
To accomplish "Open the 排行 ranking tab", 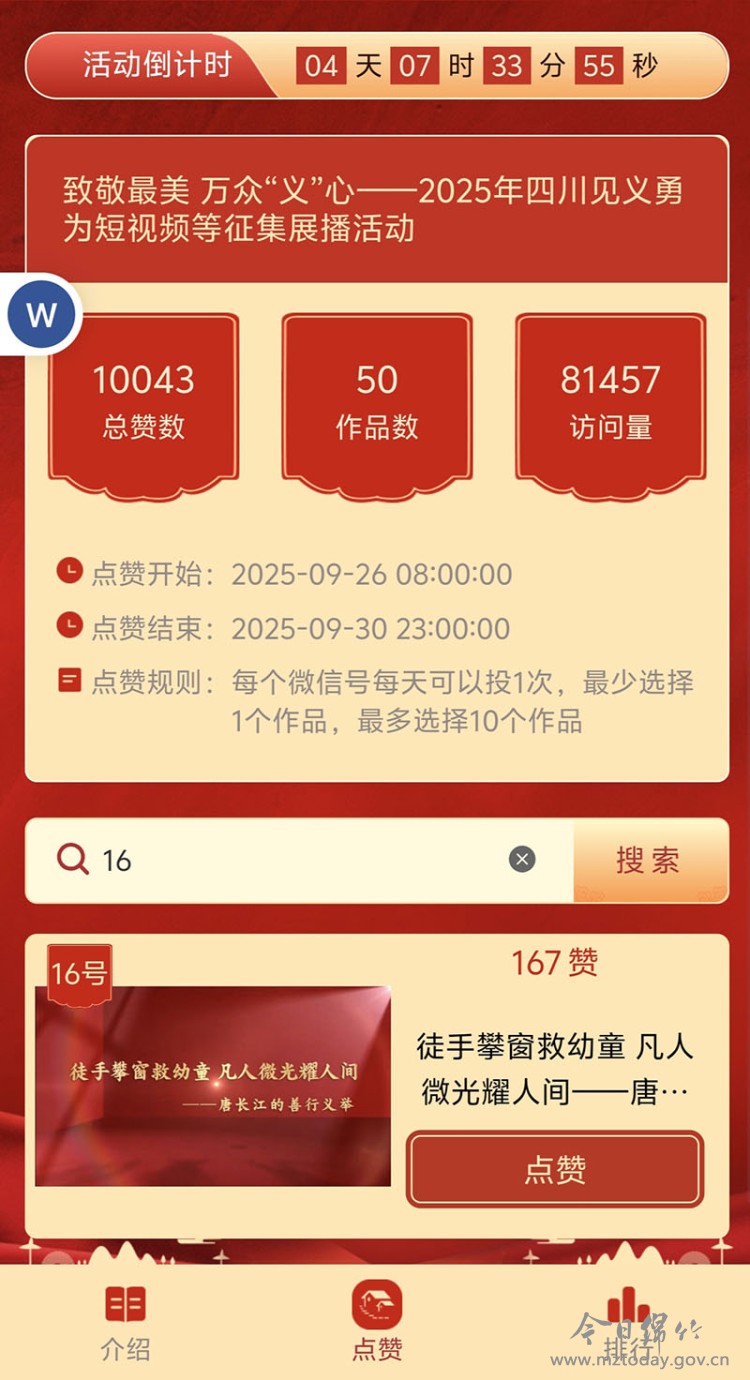I will 628,1322.
